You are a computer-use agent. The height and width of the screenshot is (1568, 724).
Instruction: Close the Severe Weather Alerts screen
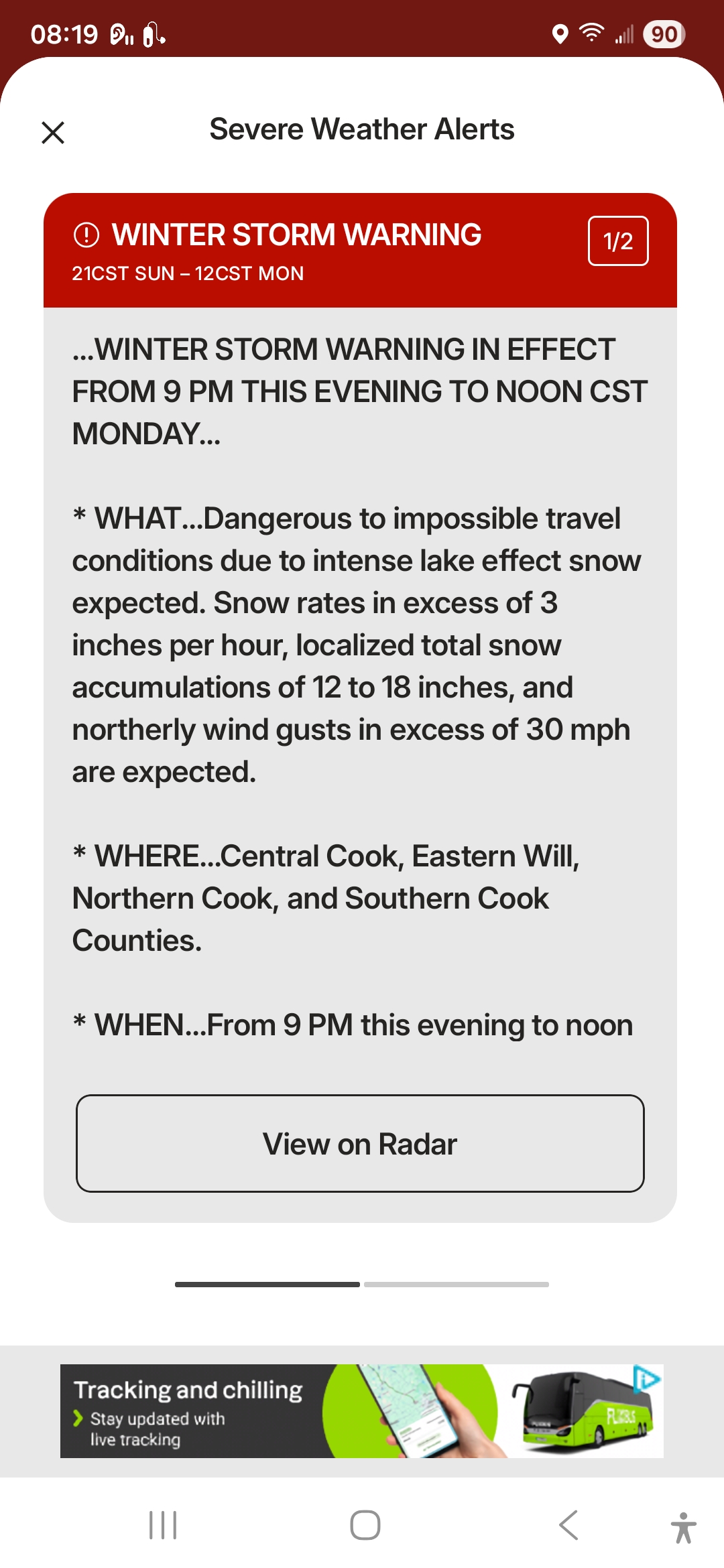point(53,132)
